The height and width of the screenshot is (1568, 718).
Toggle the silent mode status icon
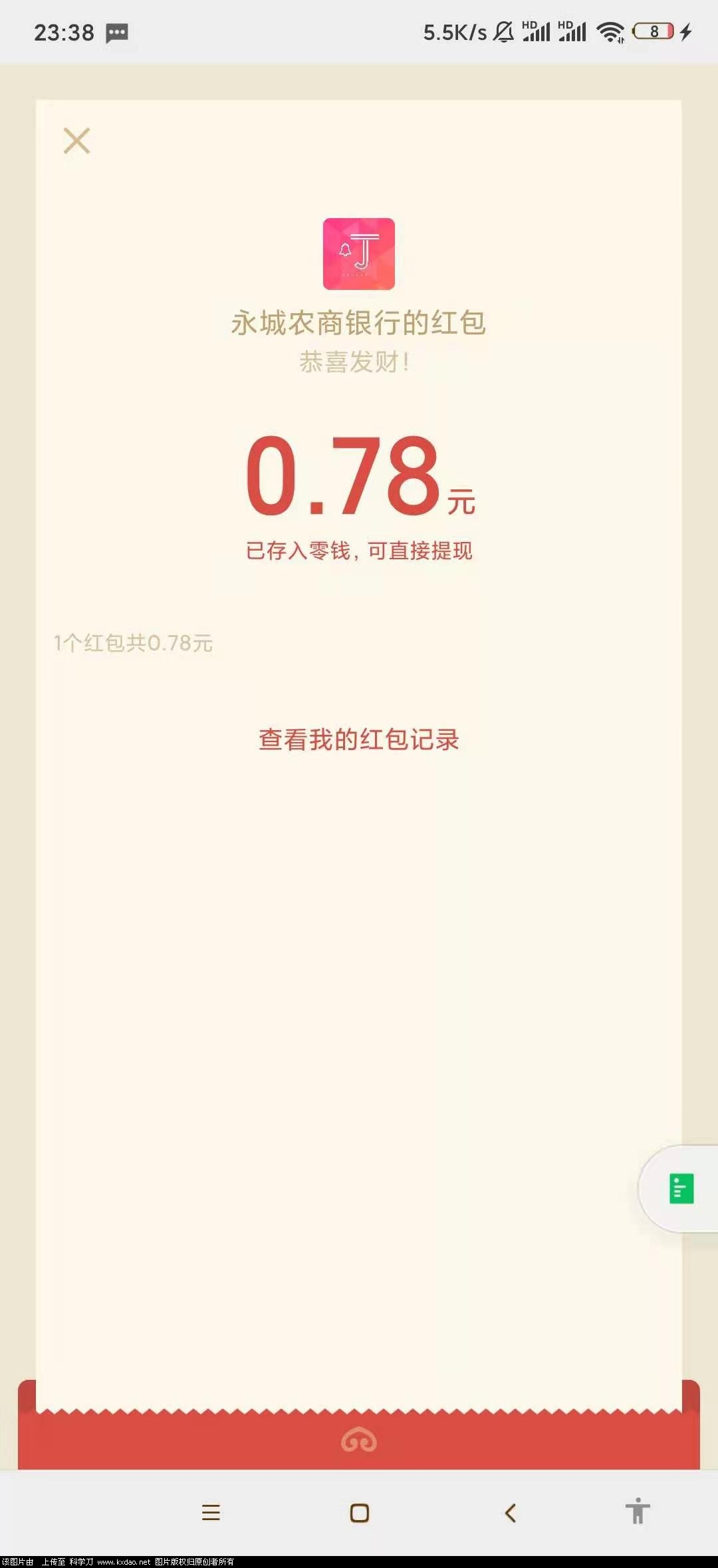click(x=504, y=30)
